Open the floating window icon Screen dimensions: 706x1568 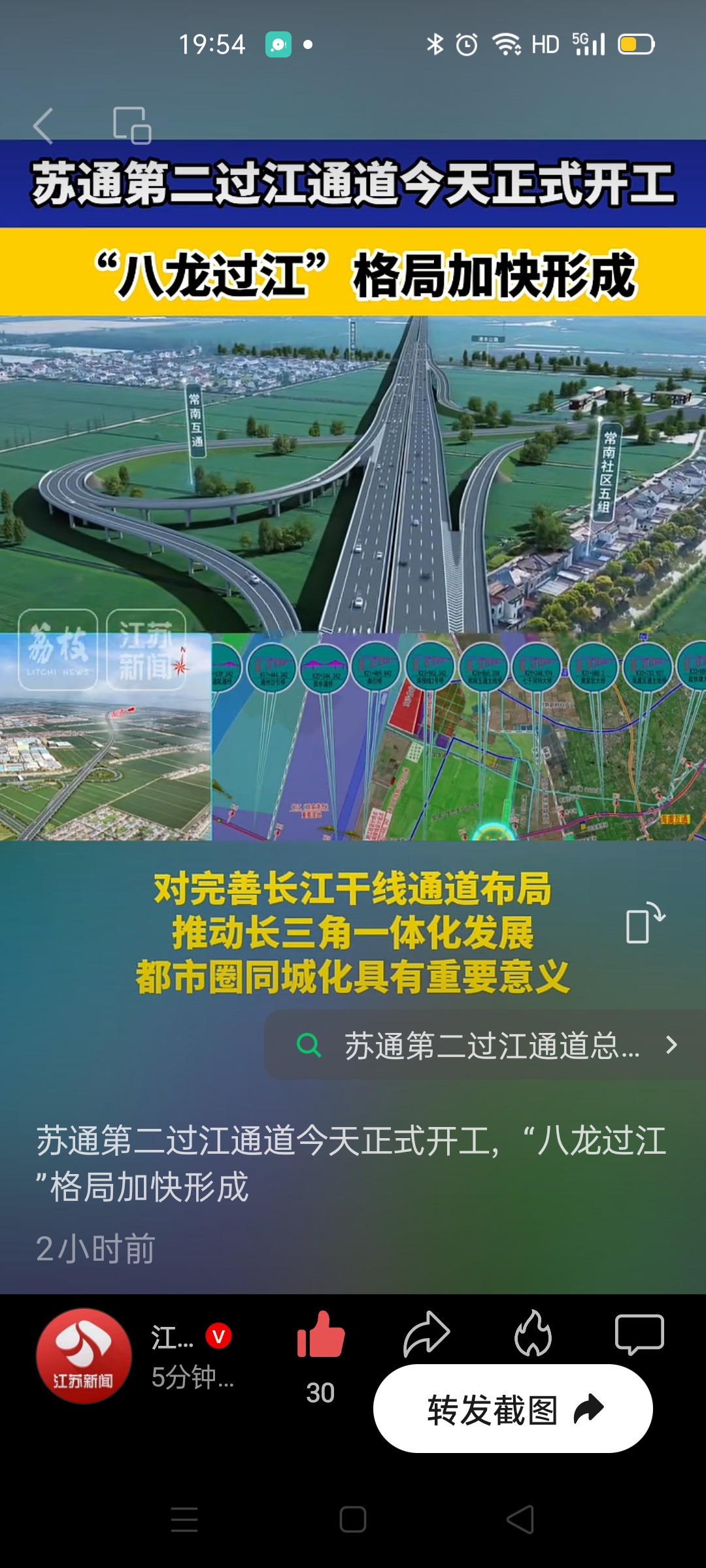pos(132,125)
